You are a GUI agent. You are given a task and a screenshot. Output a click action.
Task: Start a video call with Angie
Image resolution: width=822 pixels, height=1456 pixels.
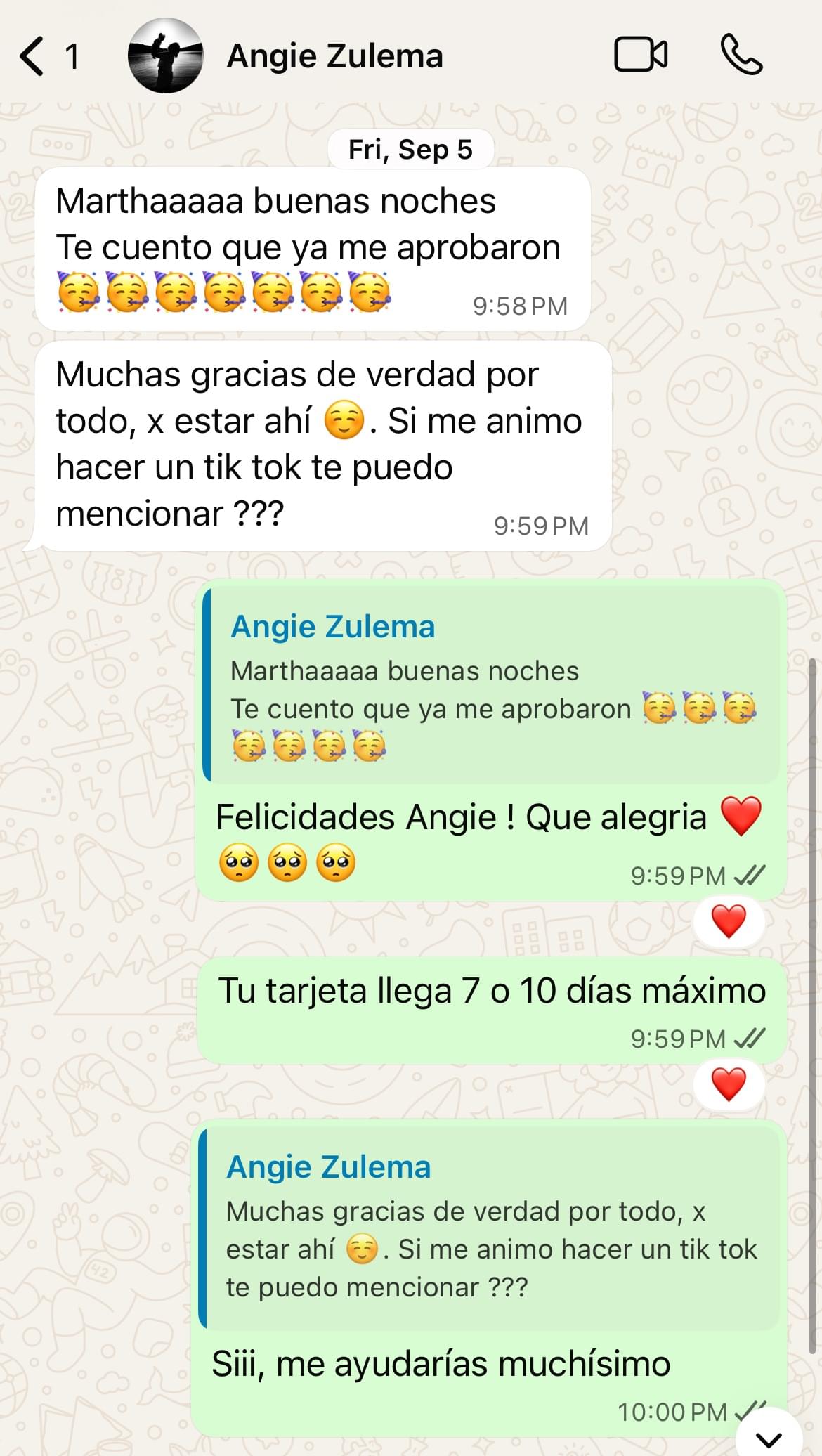640,56
